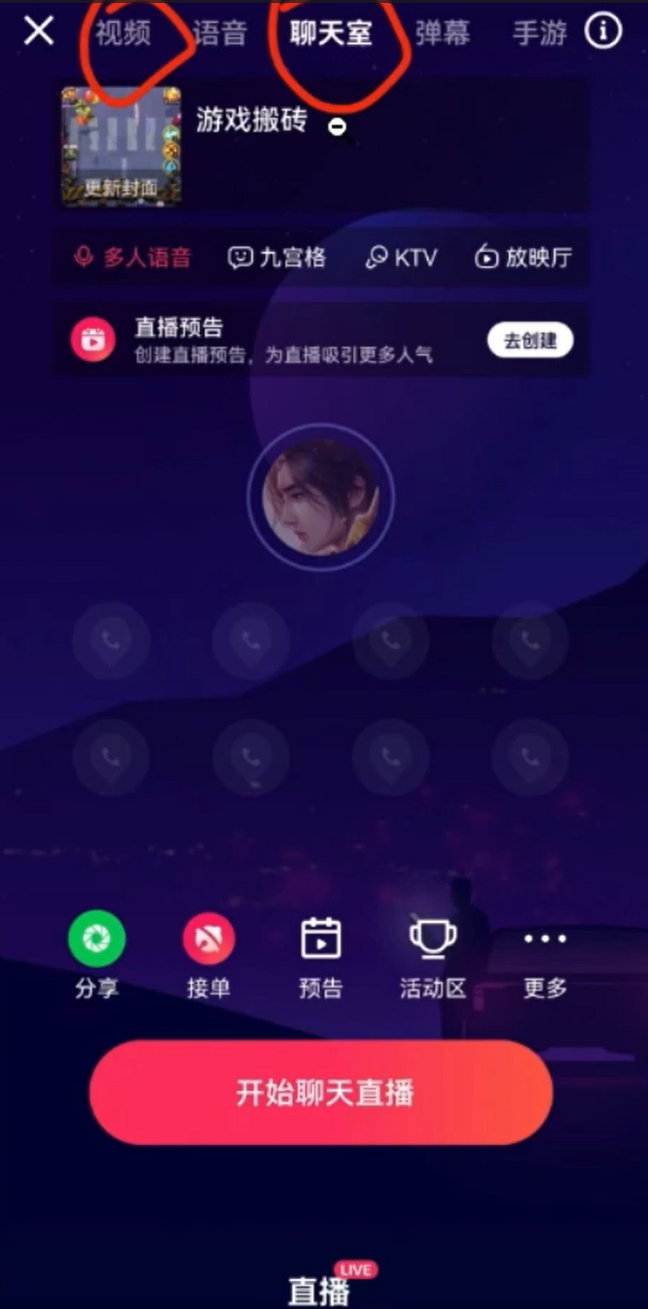Image resolution: width=648 pixels, height=1309 pixels.
Task: Select 放映厅 mode
Action: point(523,257)
